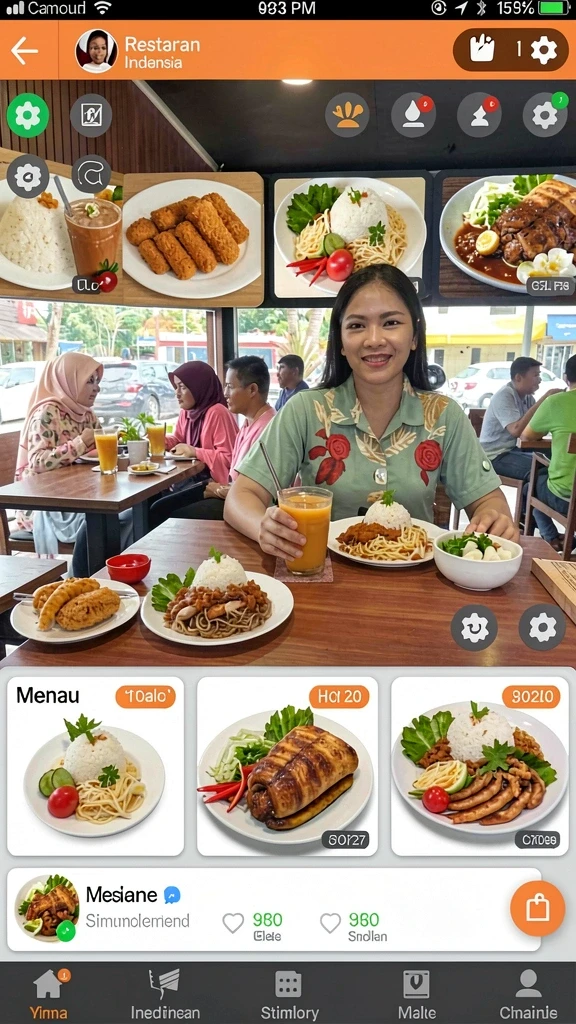Open the Restaran Indensia profile avatar
576x1024 pixels.
96,50
